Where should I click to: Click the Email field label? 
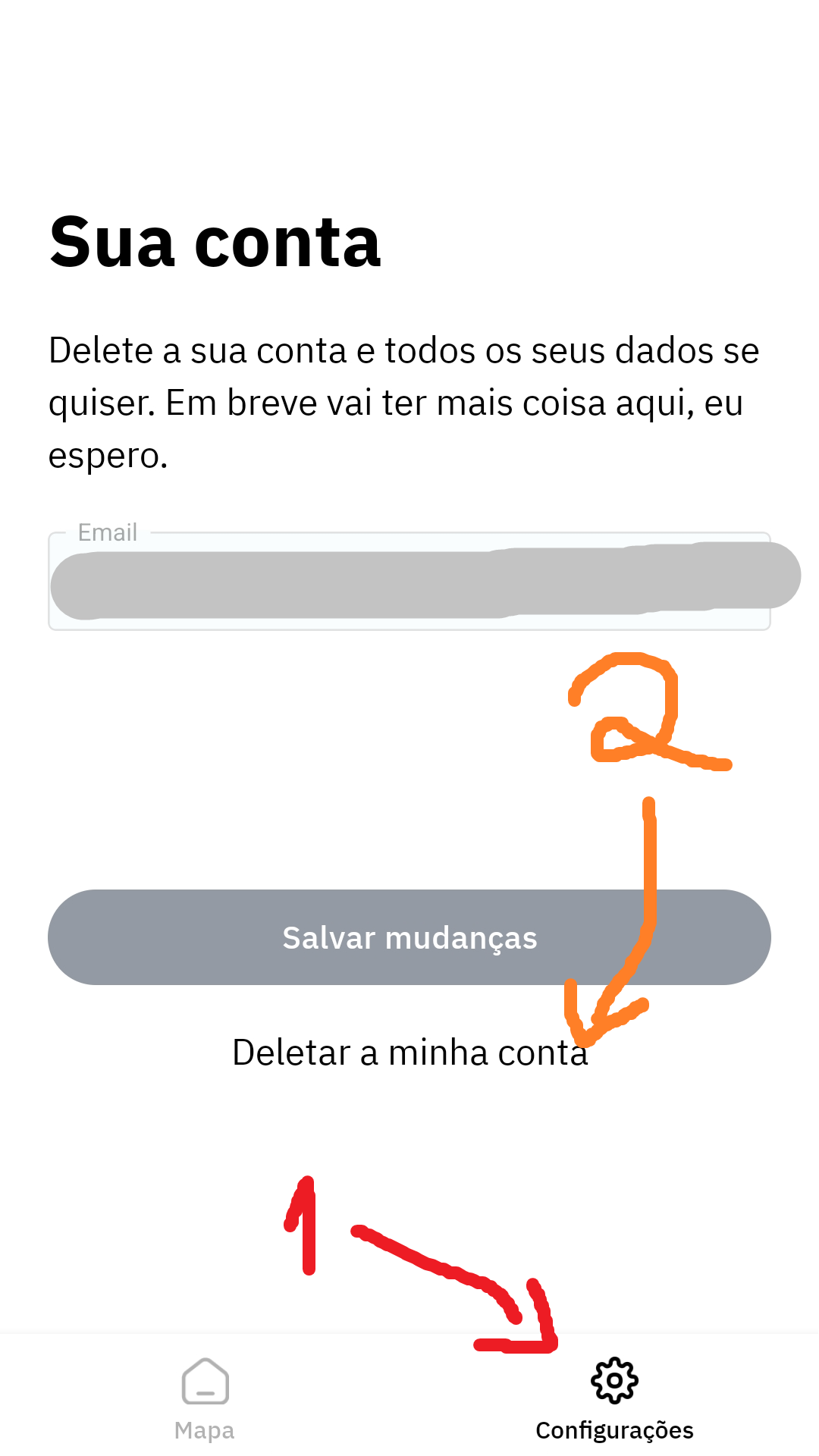tap(108, 532)
